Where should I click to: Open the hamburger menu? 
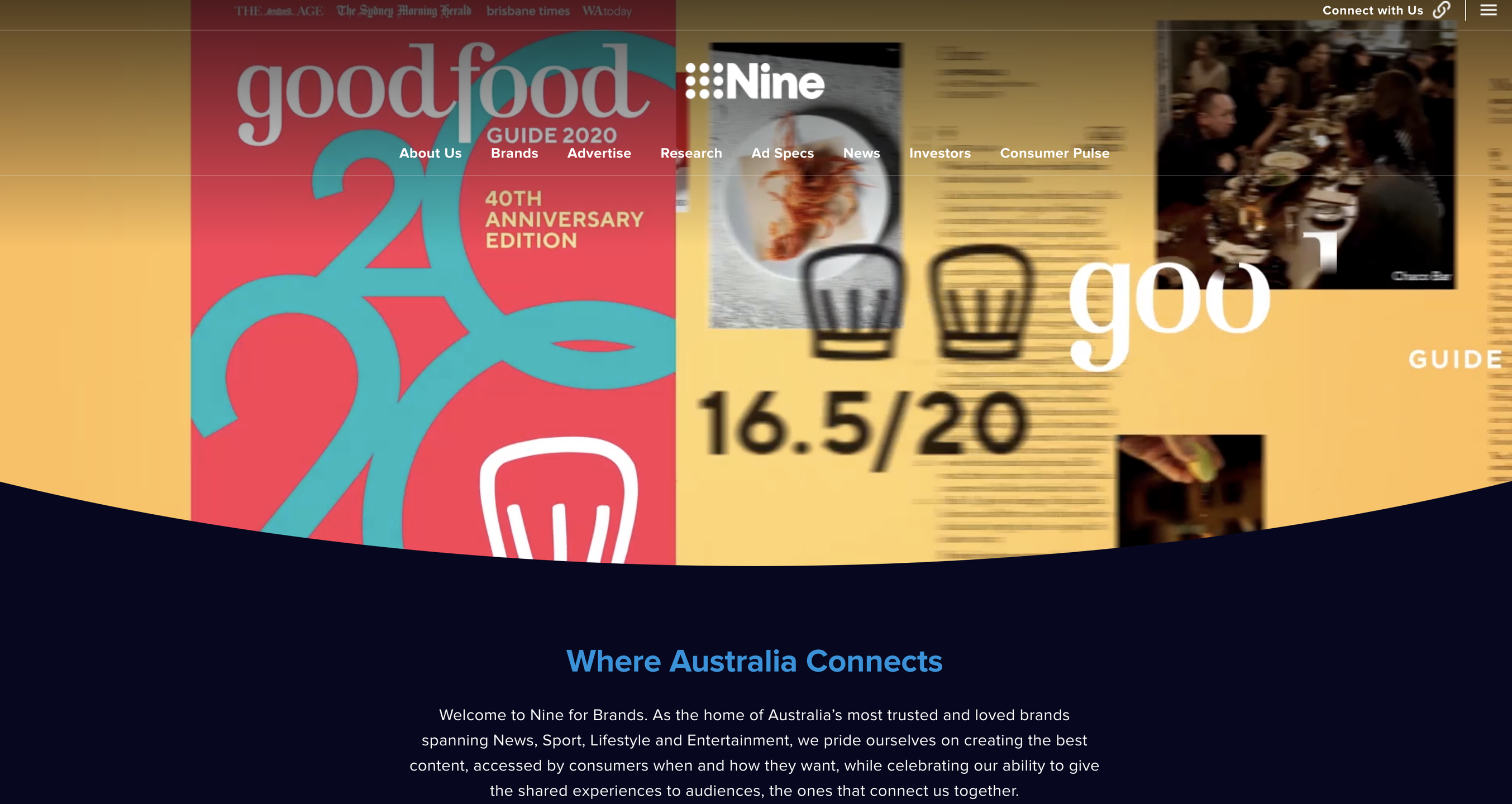pyautogui.click(x=1488, y=10)
